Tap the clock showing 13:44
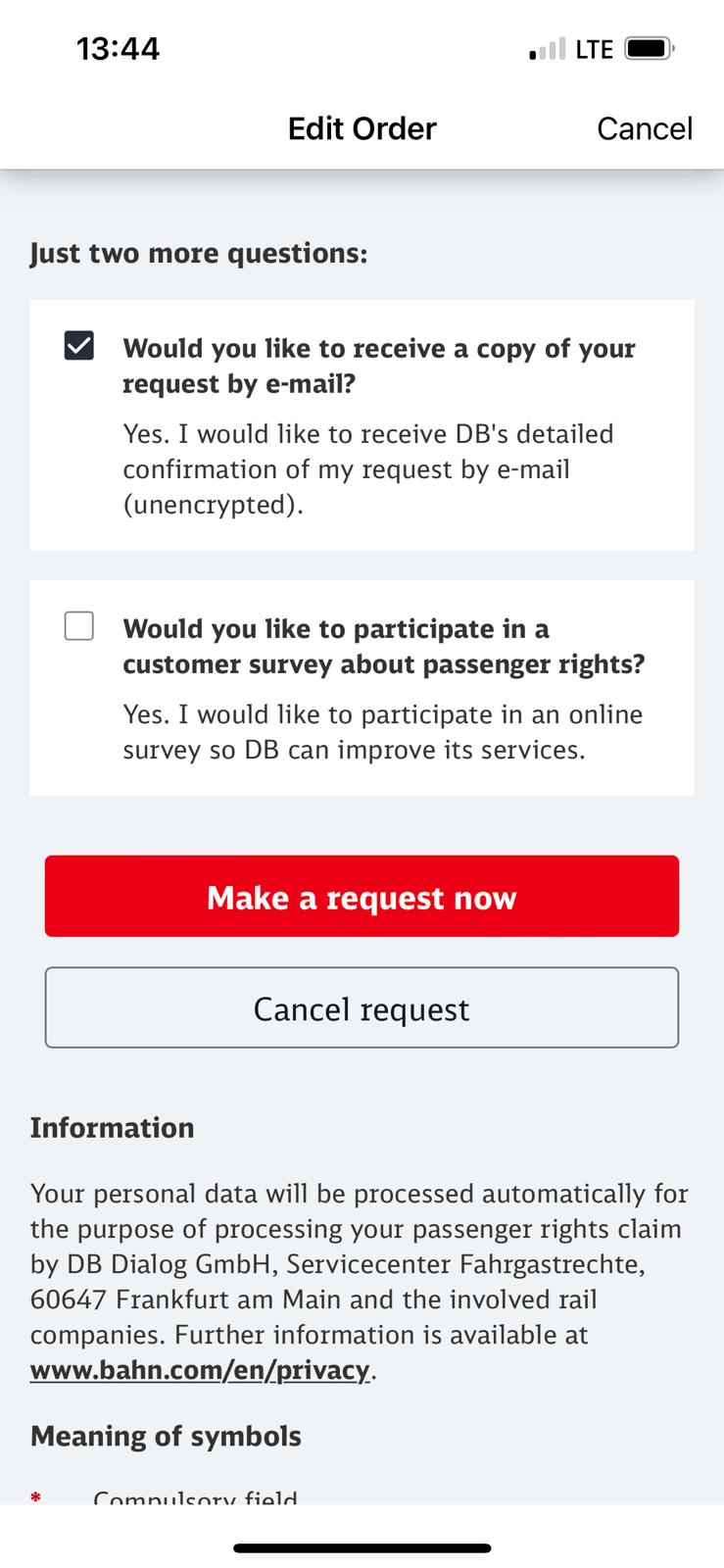The height and width of the screenshot is (1568, 724). pos(119,47)
